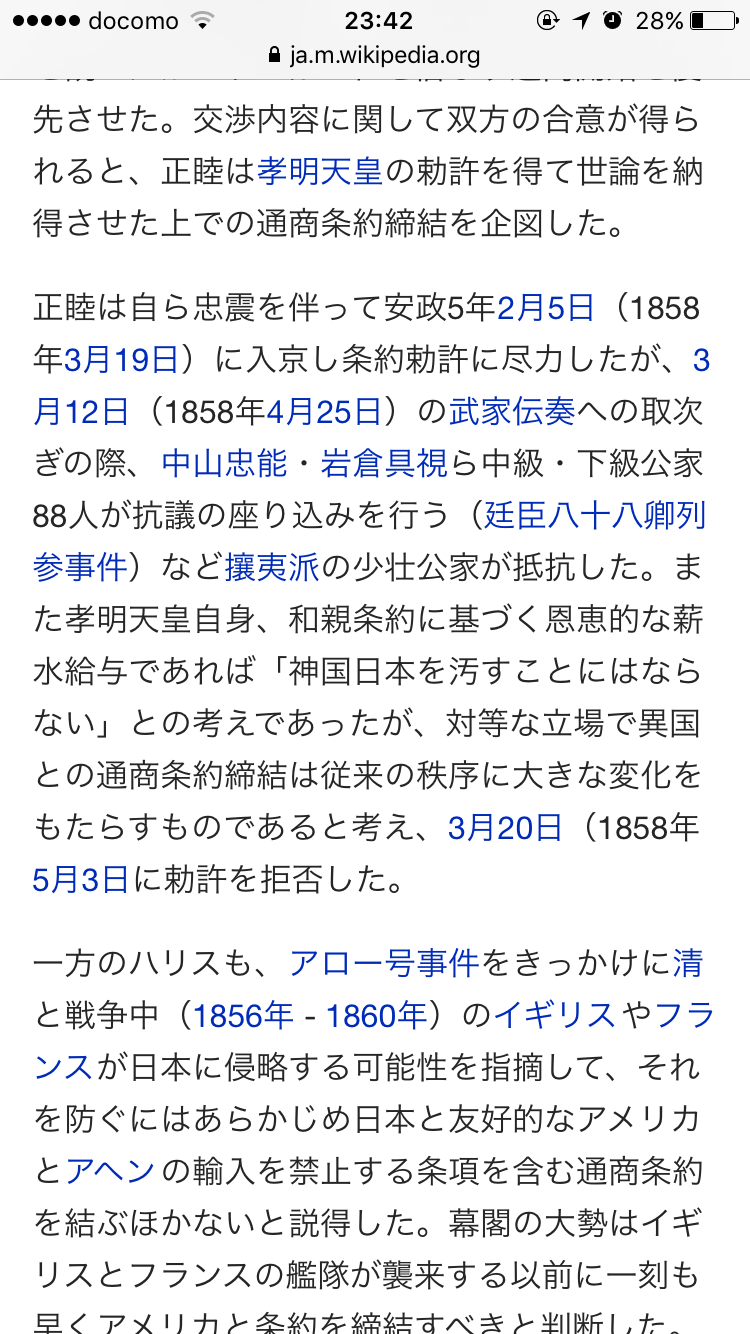Go to the イギリス article

[x=555, y=1015]
